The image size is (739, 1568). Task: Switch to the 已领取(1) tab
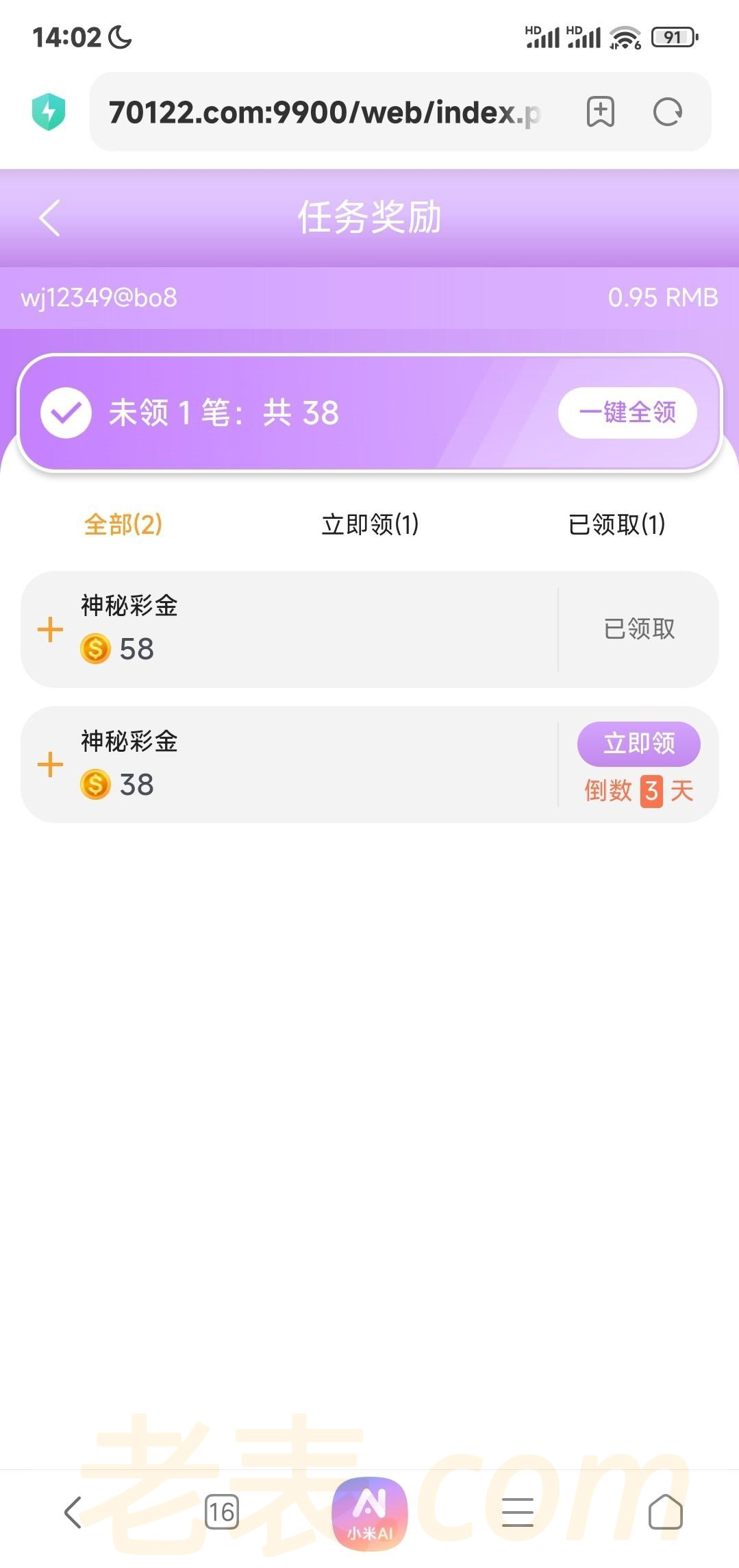pyautogui.click(x=616, y=525)
